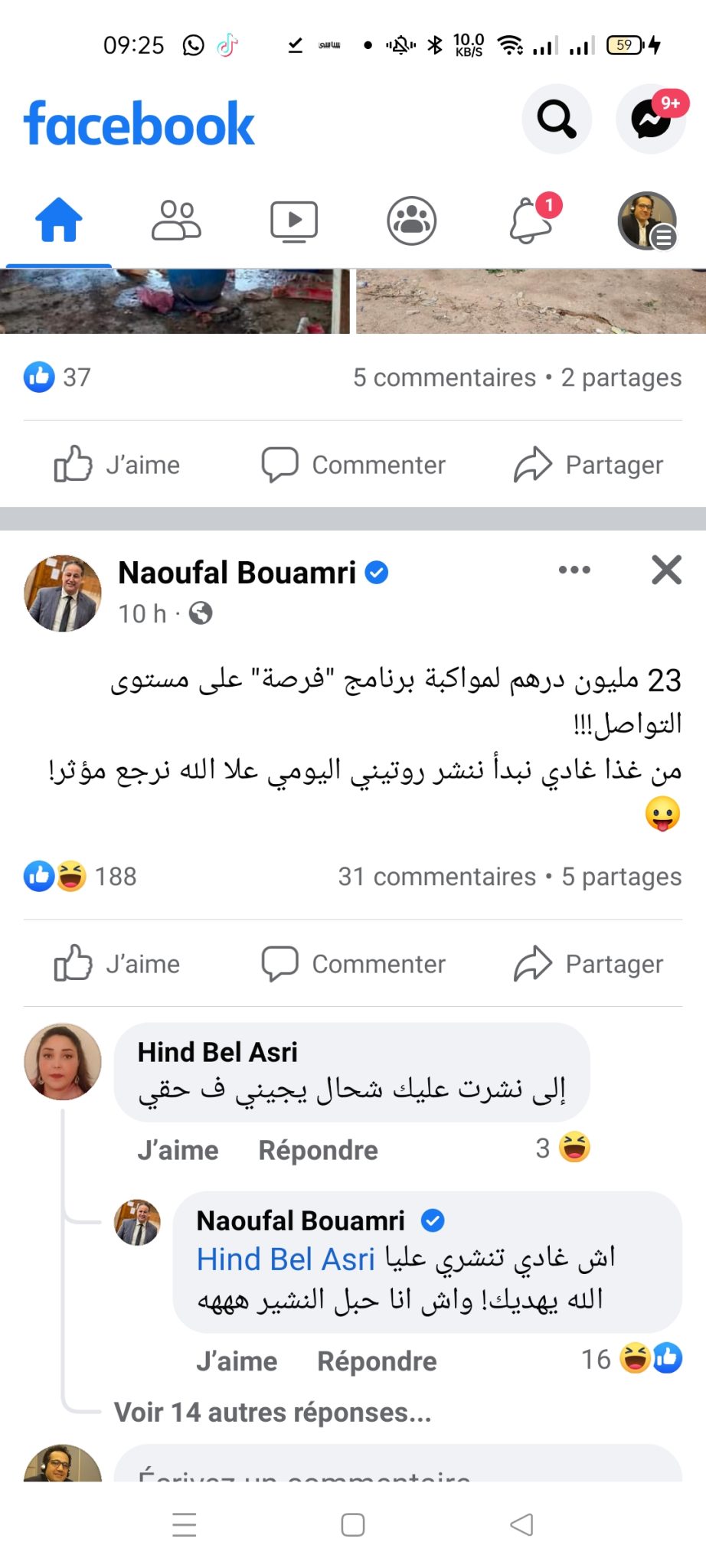Share Naoufal Bouamri's post with Partager
The image size is (706, 1568).
pos(588,963)
